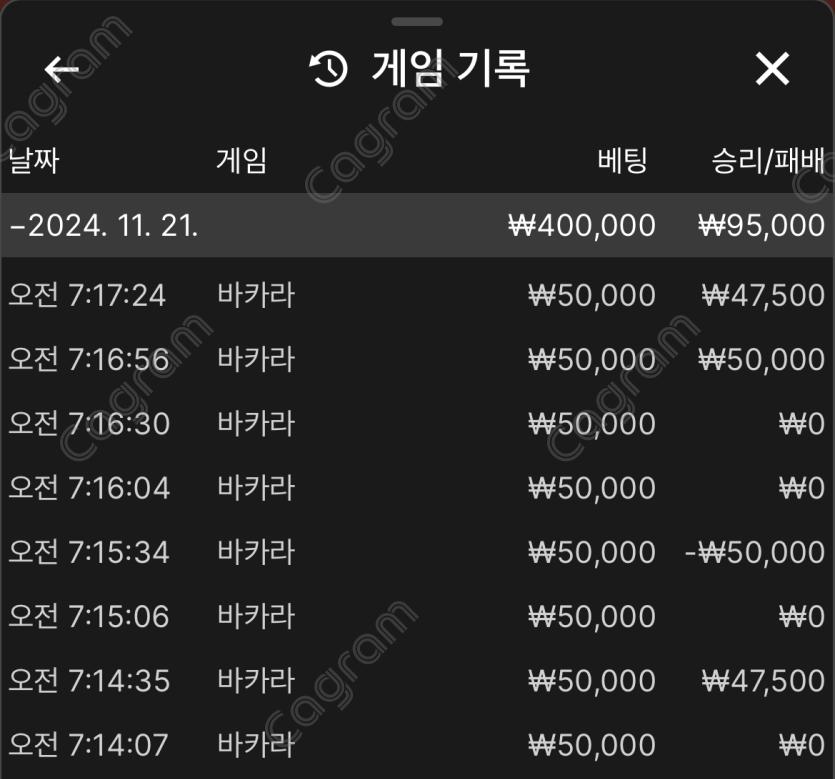Select the 오전 7:16:30 바카라 entry
Image resolution: width=835 pixels, height=779 pixels.
click(x=417, y=424)
